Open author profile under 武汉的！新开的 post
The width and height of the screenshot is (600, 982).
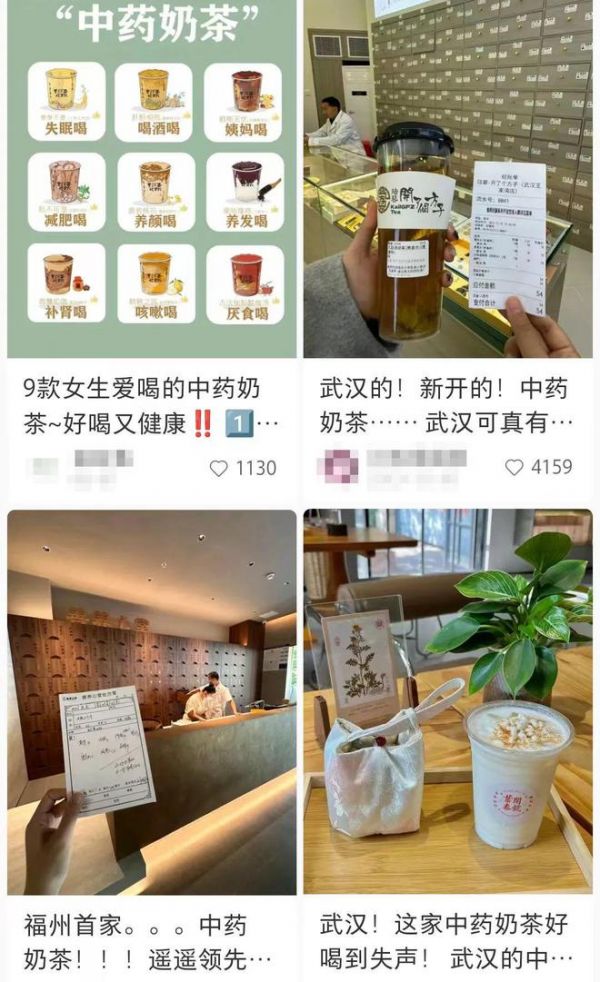[x=380, y=466]
